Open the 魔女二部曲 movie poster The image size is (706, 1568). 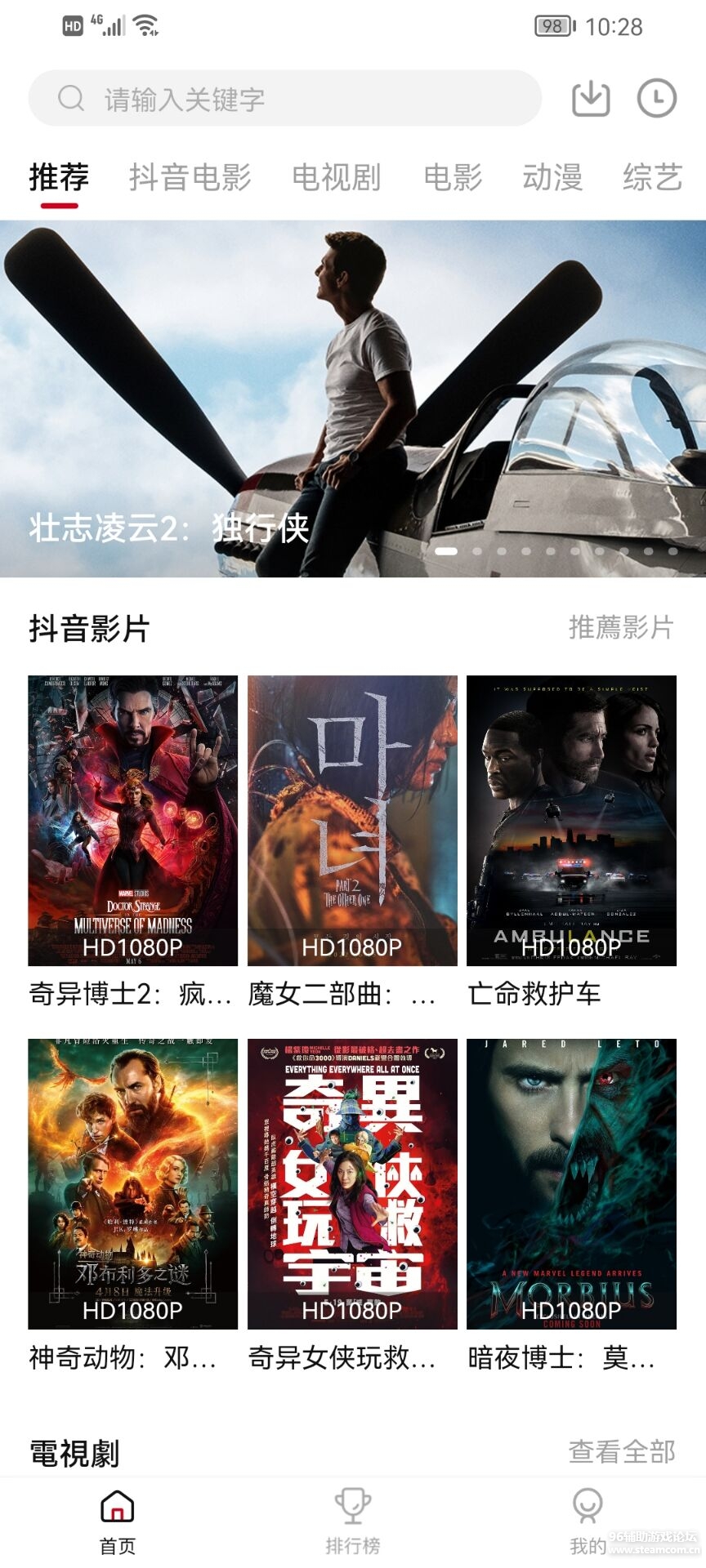(352, 820)
